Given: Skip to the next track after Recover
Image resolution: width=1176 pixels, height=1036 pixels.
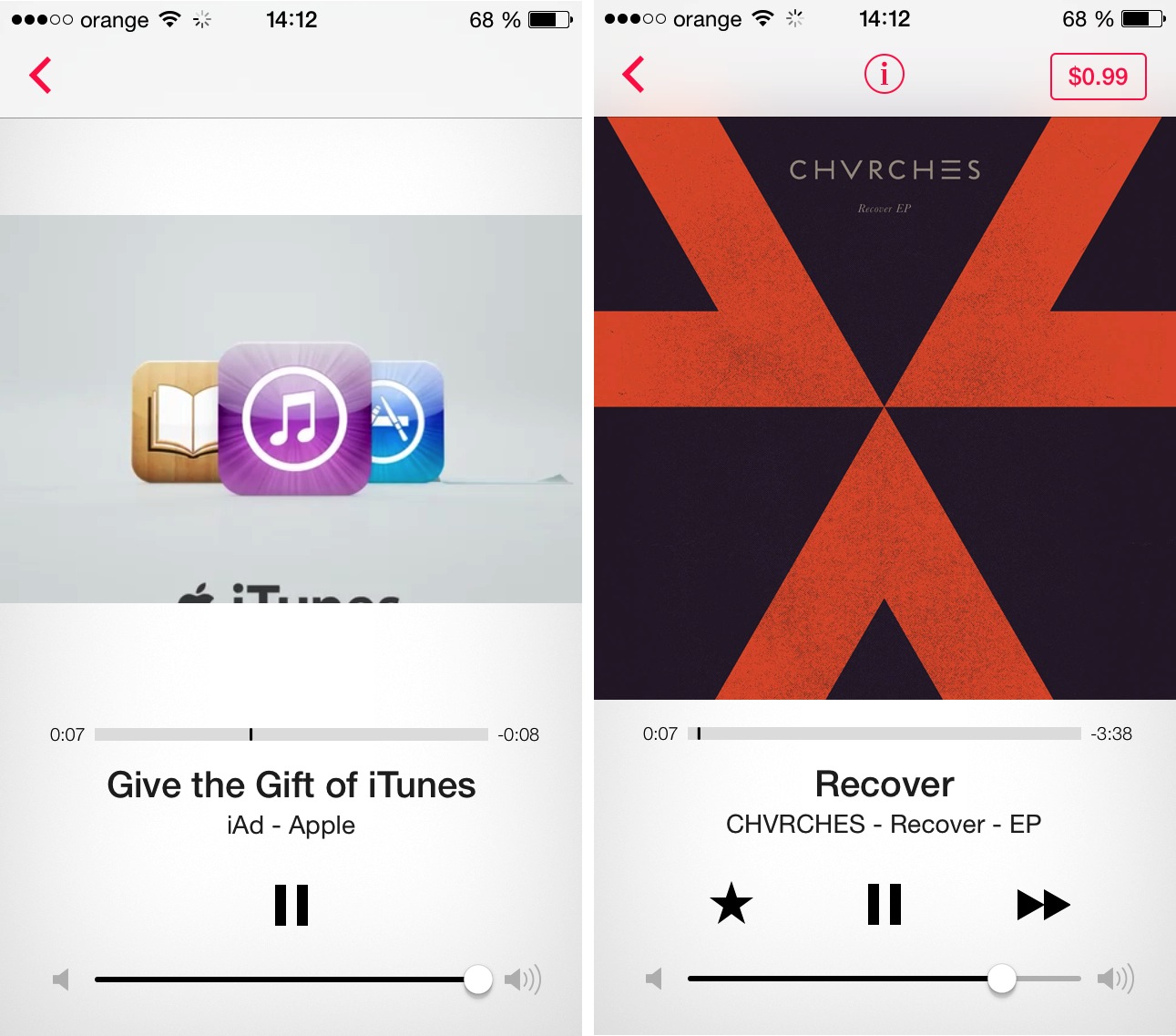Looking at the screenshot, I should [1042, 905].
